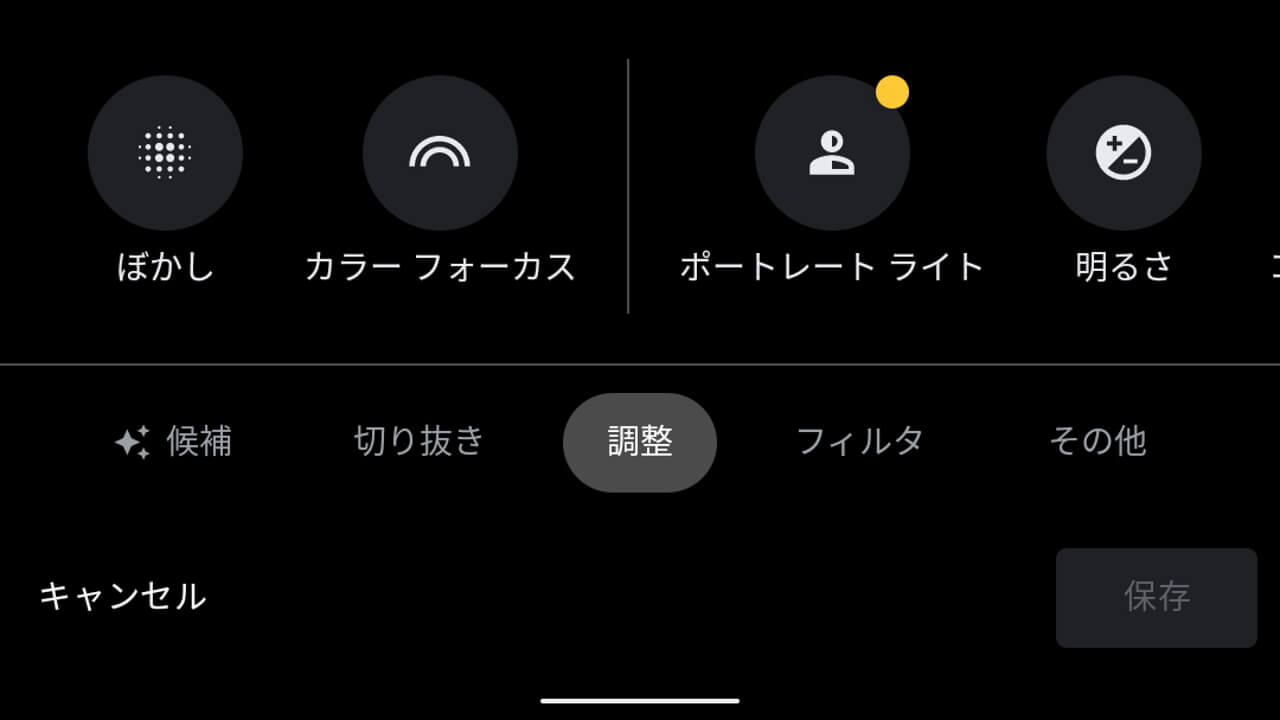Open the カラー フォーカス tool
This screenshot has width=1280, height=720.
pyautogui.click(x=440, y=153)
